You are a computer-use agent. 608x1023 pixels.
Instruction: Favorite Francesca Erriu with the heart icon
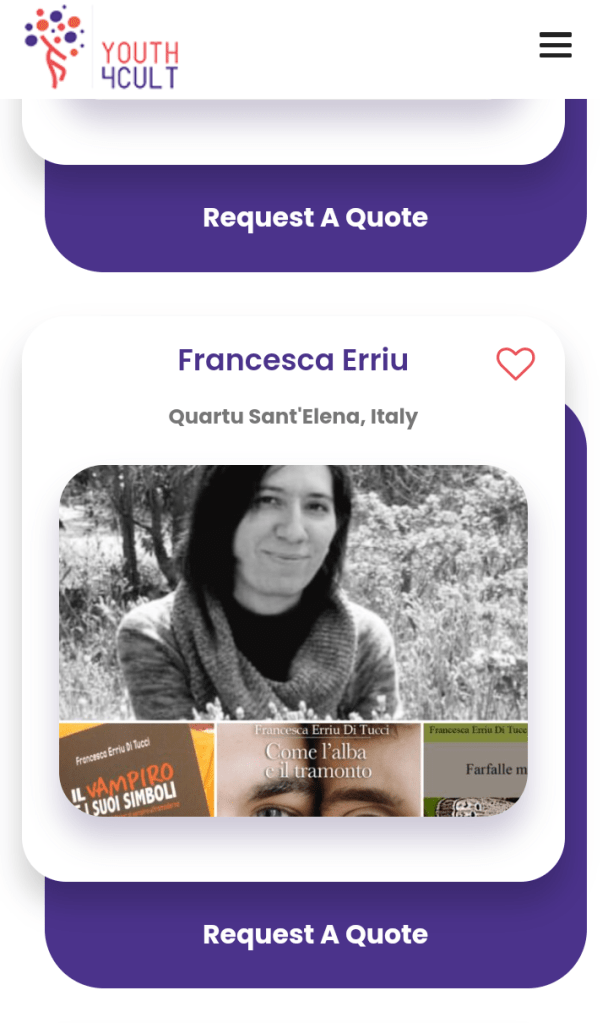coord(515,363)
